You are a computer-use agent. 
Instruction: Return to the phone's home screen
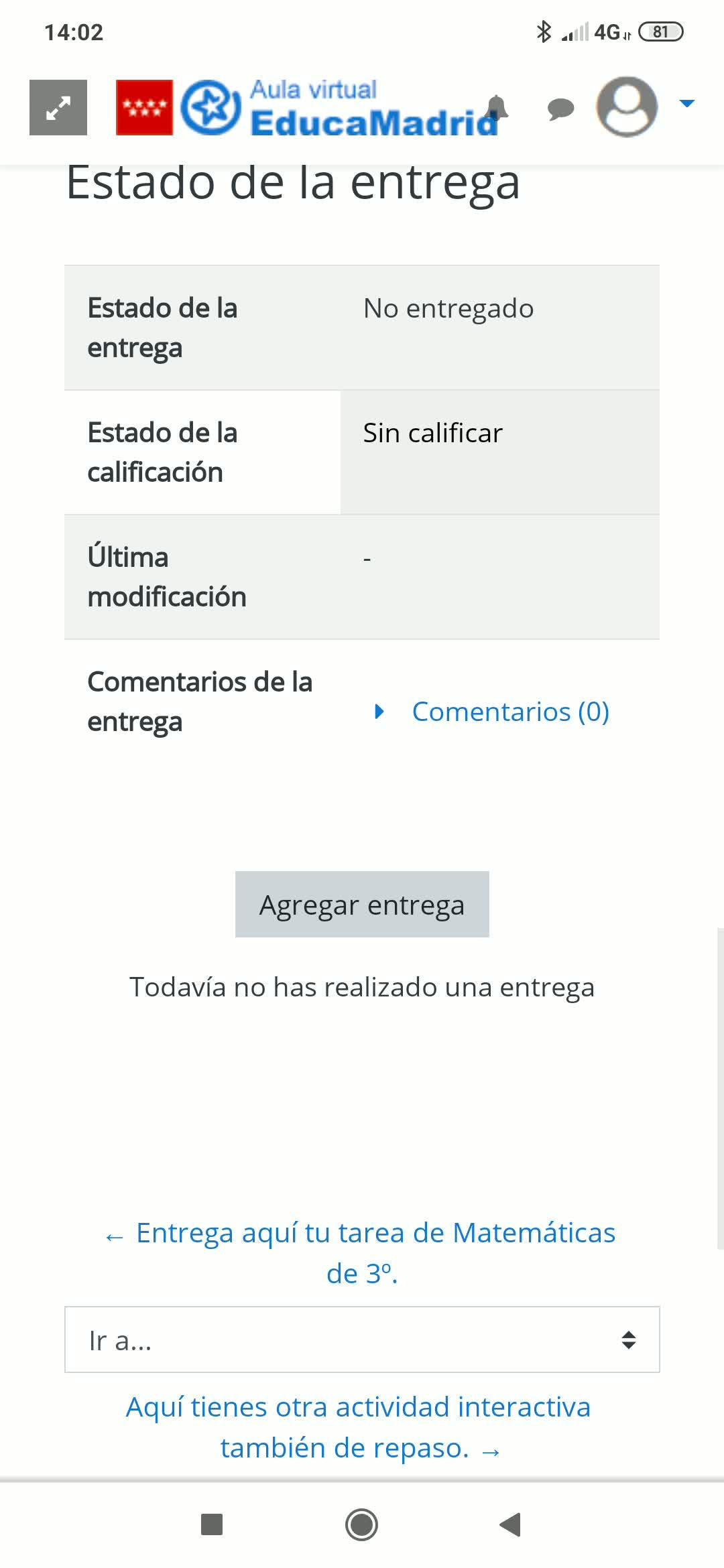pyautogui.click(x=362, y=1525)
